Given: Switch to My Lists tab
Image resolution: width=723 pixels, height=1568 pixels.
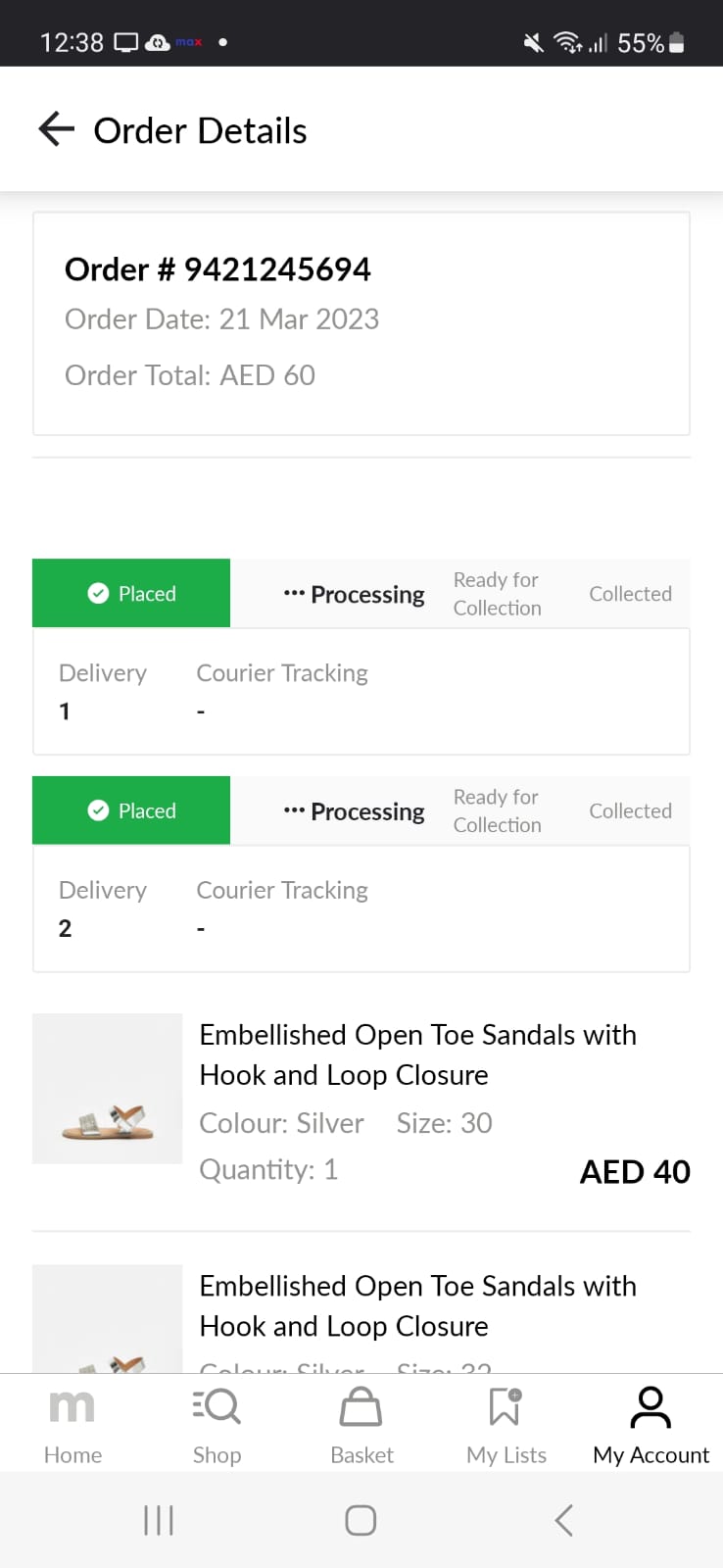Looking at the screenshot, I should tap(506, 1424).
